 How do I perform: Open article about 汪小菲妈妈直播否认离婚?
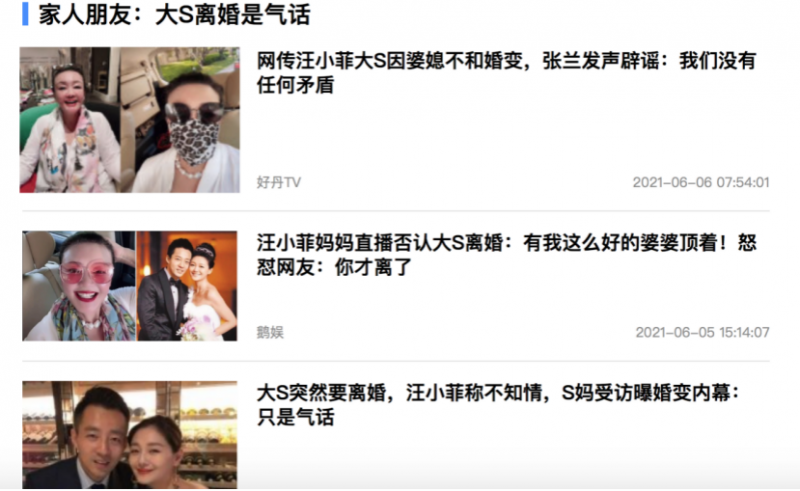505,255
